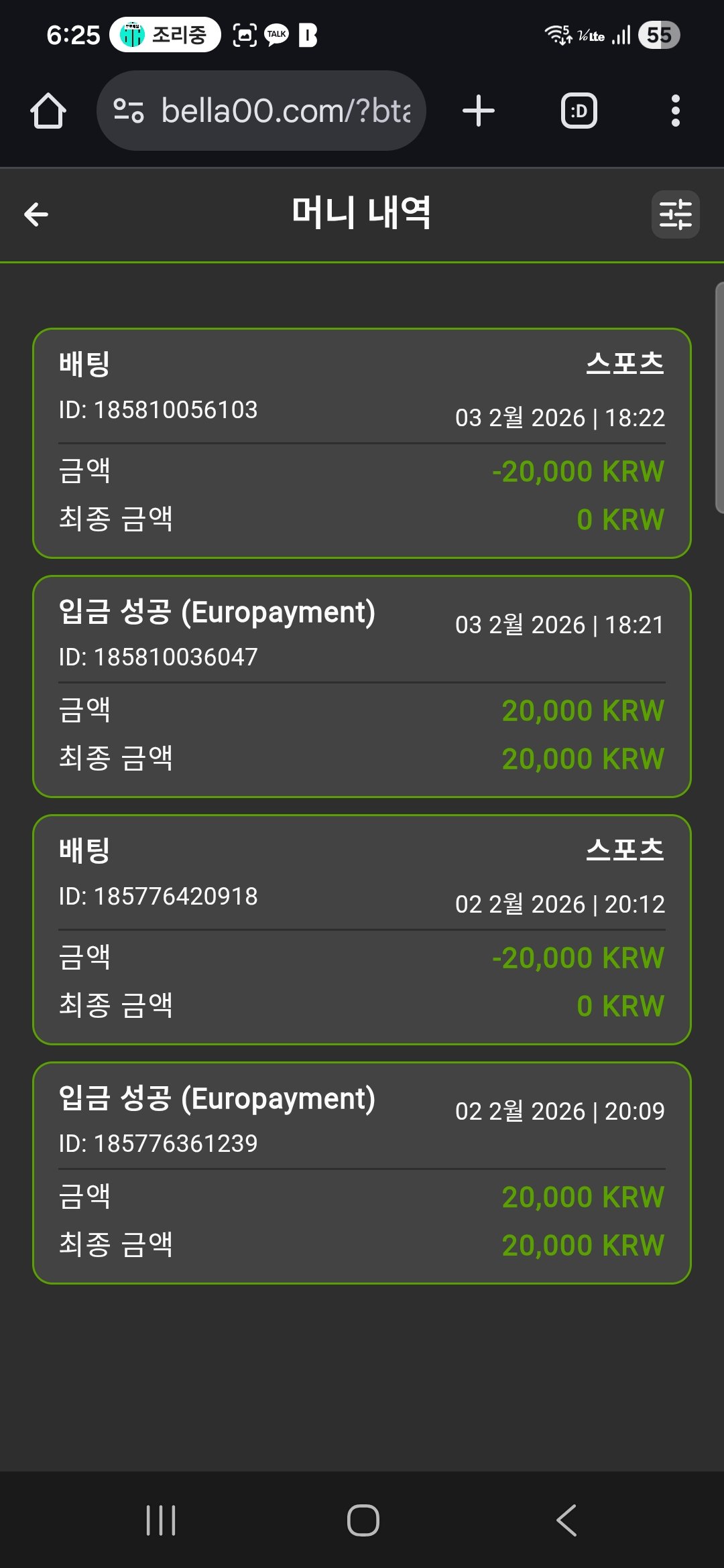Screen dimensions: 724x1568
Task: Open the 스포츠 link on bet 185776420918
Action: (625, 850)
